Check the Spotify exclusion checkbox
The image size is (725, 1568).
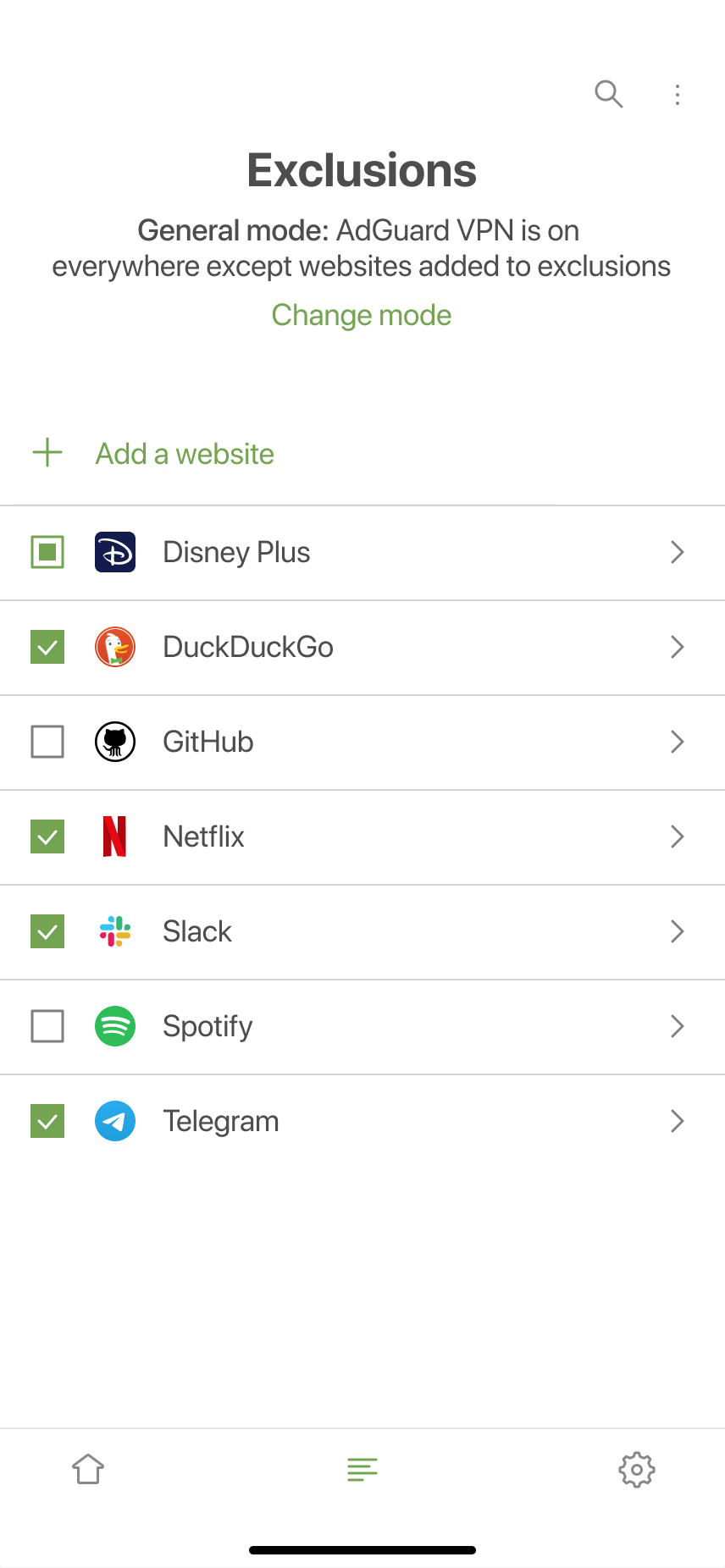(47, 1026)
